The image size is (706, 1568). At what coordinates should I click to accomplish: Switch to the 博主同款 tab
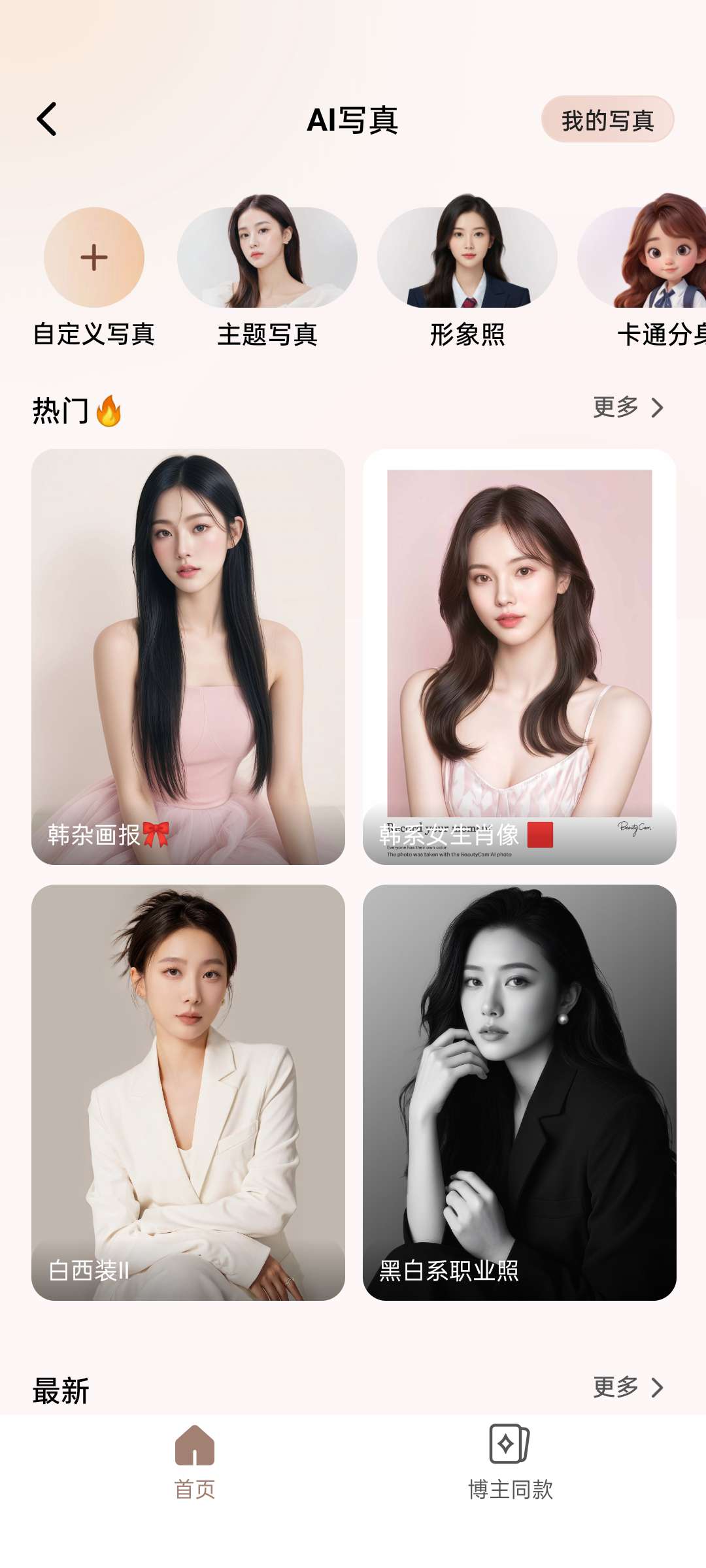click(x=510, y=1462)
